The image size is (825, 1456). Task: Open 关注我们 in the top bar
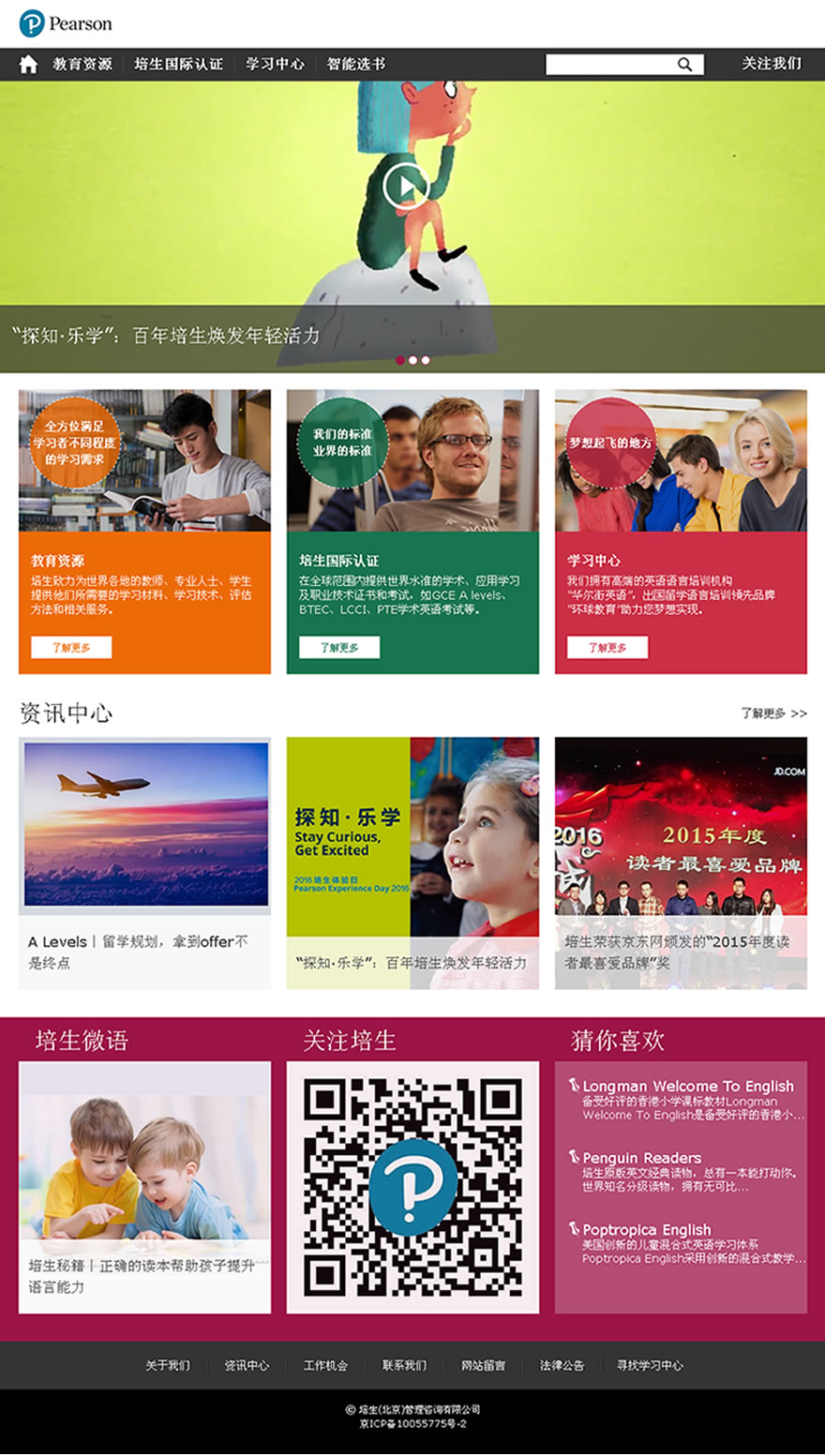pos(771,64)
